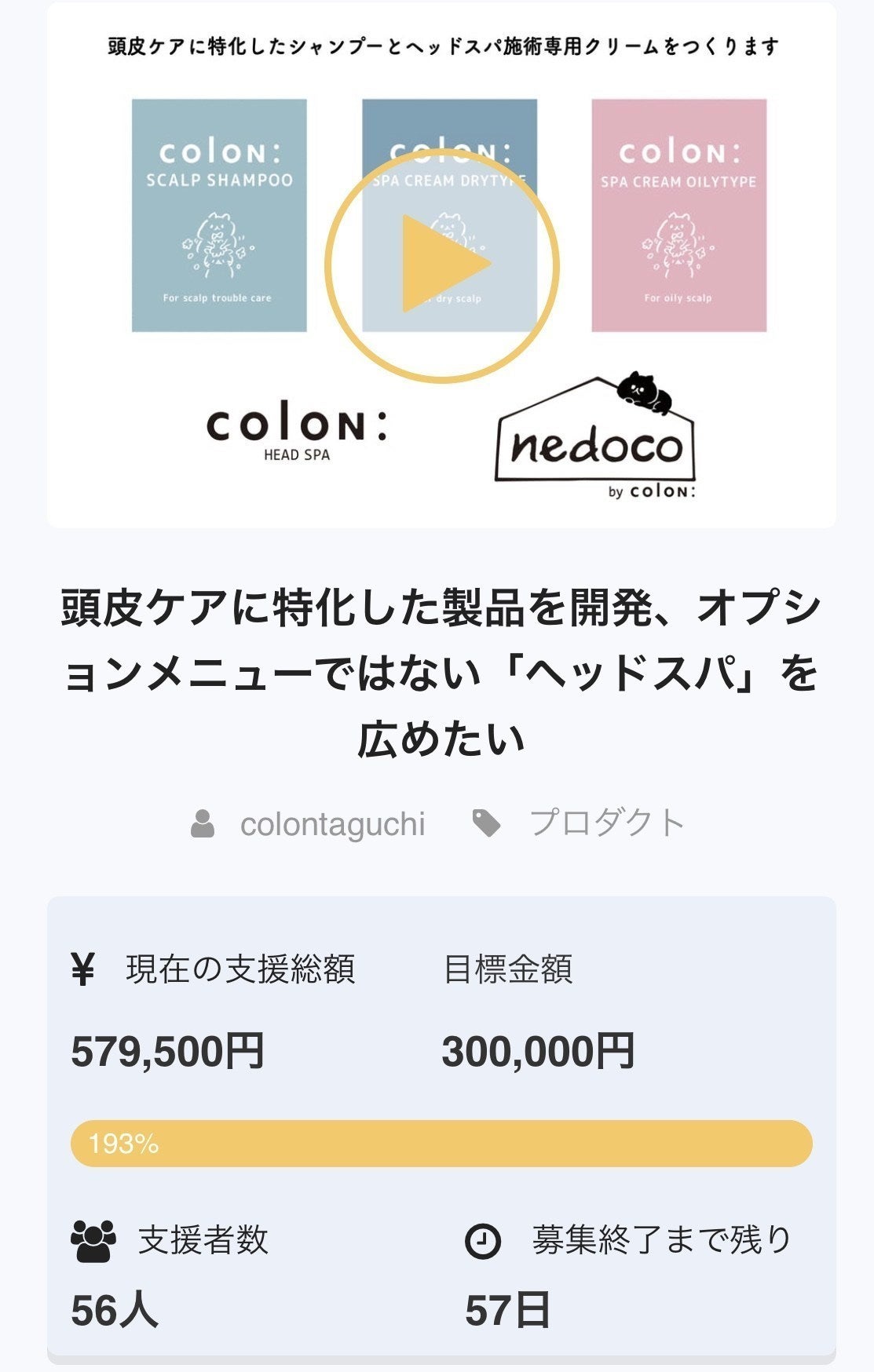Play the colon: project video

click(441, 265)
